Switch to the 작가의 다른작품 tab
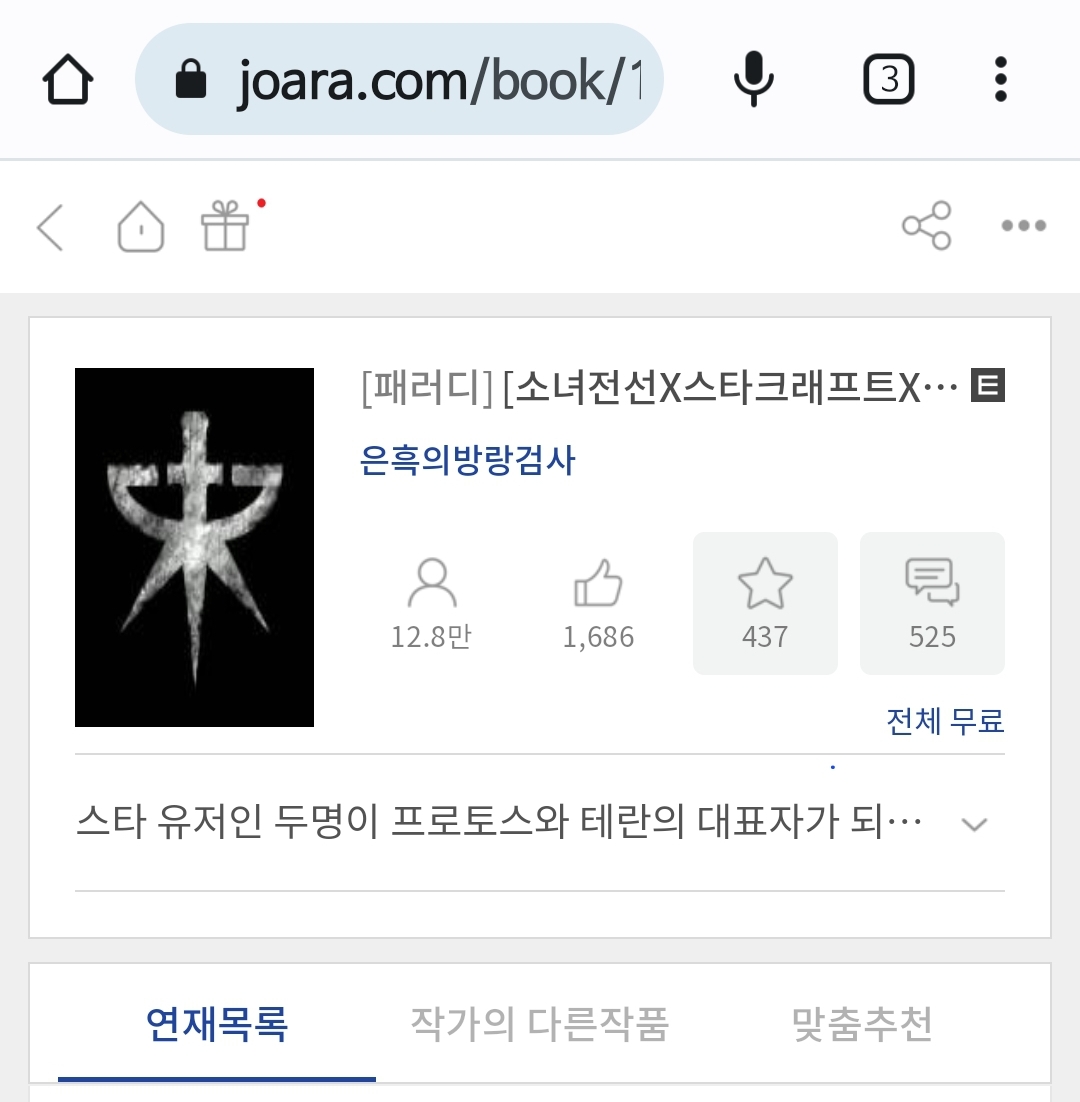Viewport: 1080px width, 1102px height. 539,1024
